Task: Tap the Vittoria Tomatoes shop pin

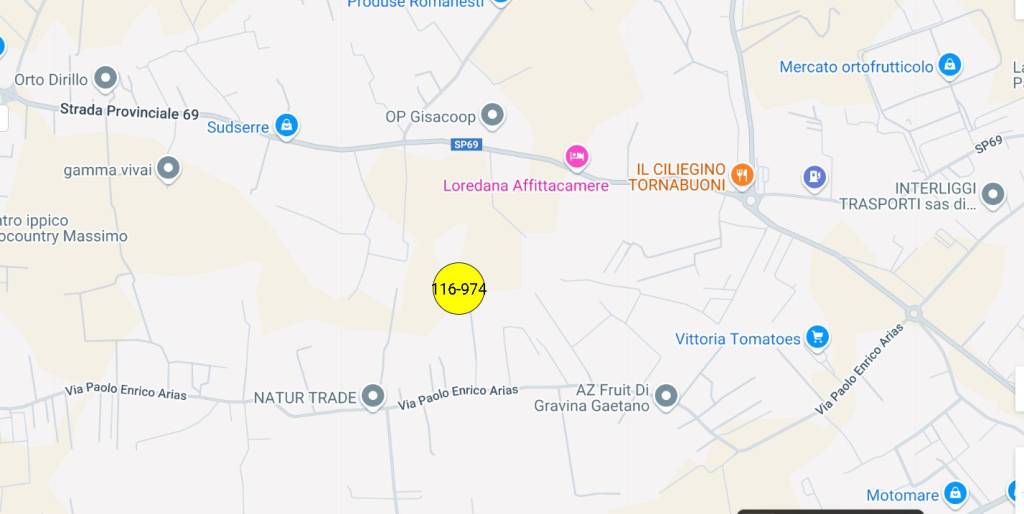Action: coord(818,337)
